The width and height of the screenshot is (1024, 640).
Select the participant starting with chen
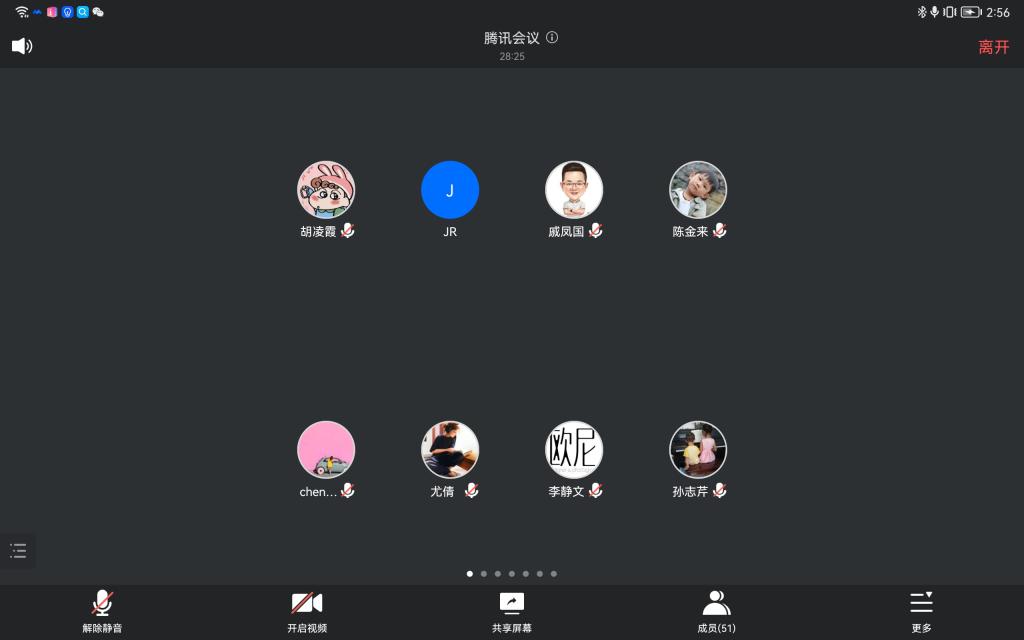tap(326, 450)
